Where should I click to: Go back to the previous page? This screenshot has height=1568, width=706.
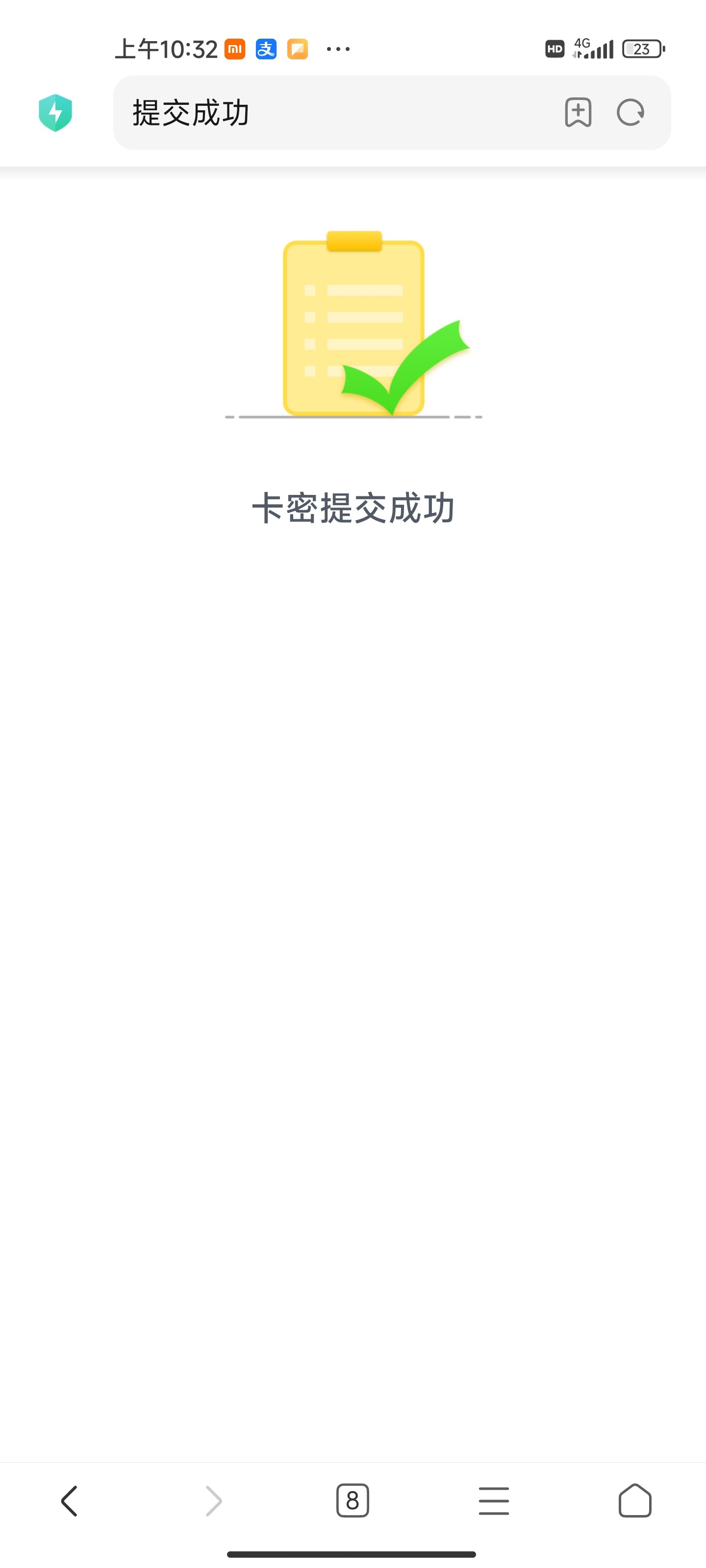click(x=70, y=1500)
